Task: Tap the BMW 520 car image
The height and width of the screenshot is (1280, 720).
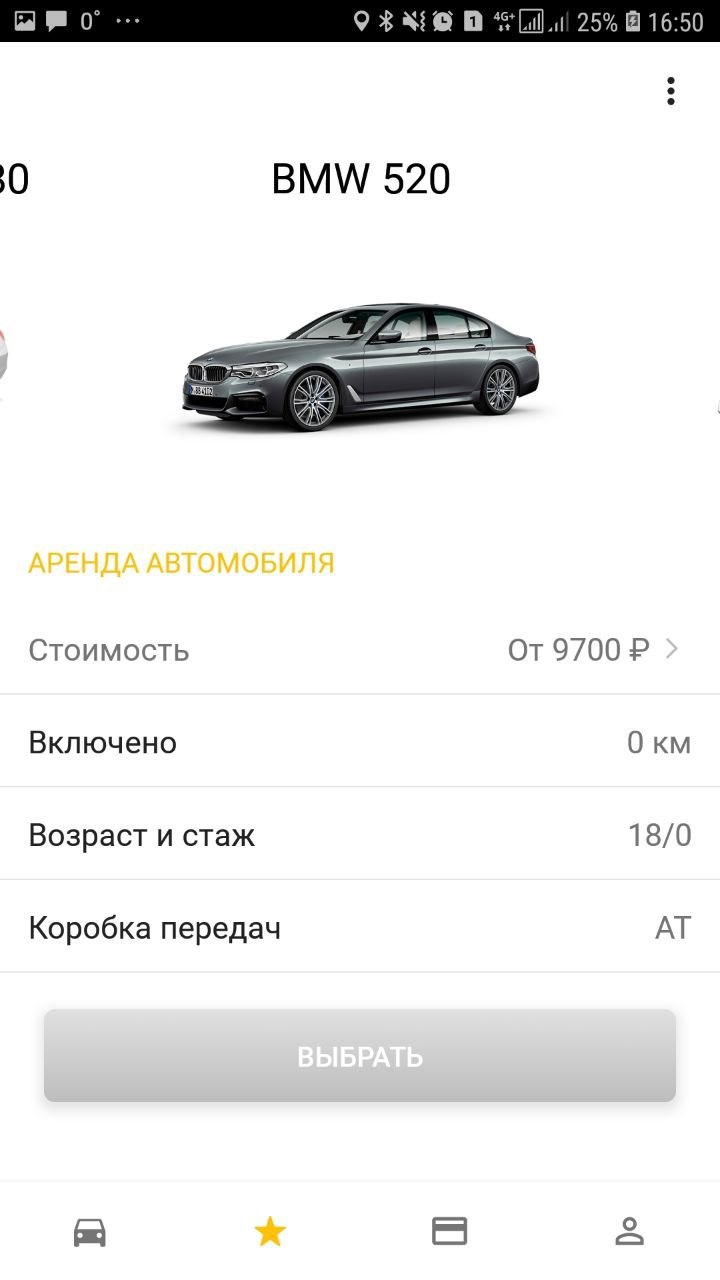Action: click(362, 367)
